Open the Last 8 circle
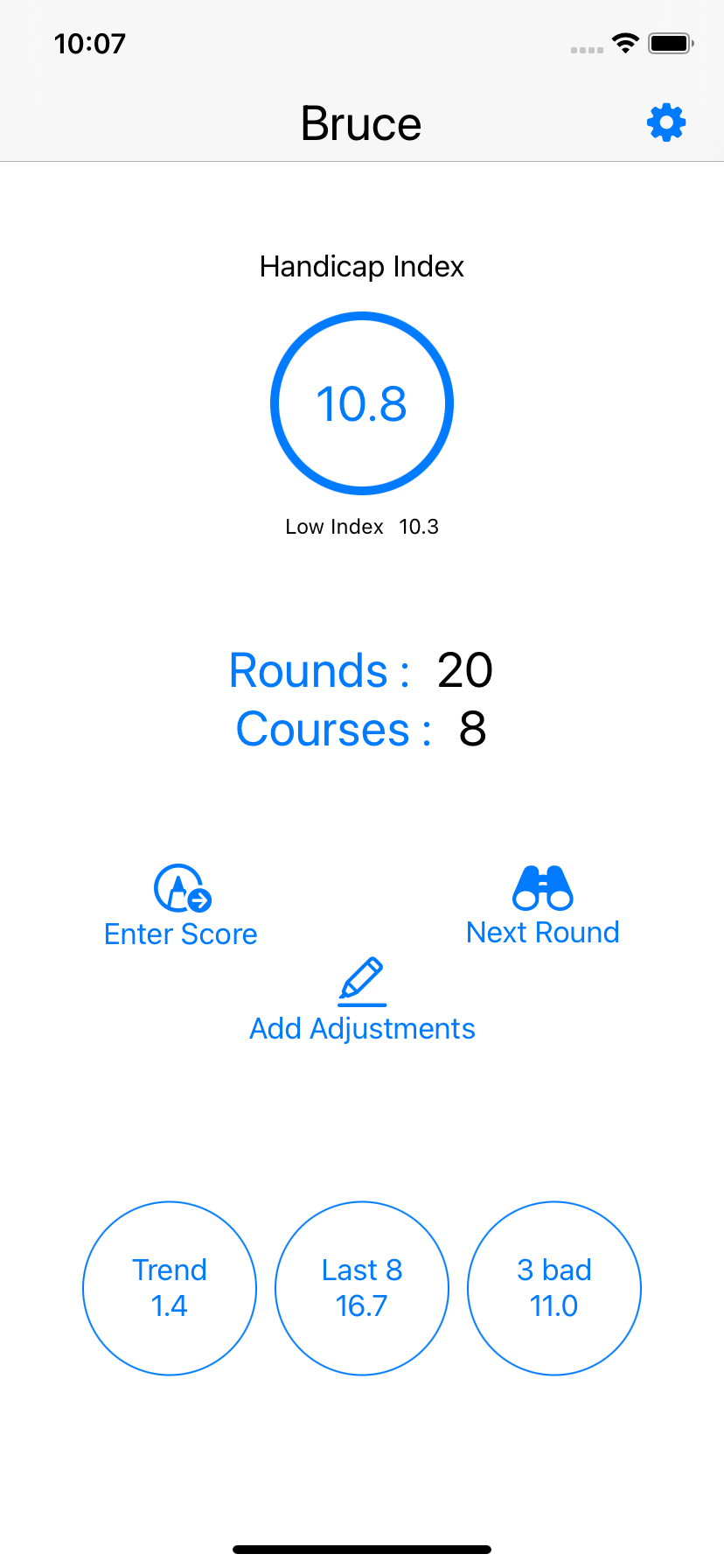This screenshot has width=724, height=1568. (x=362, y=1288)
